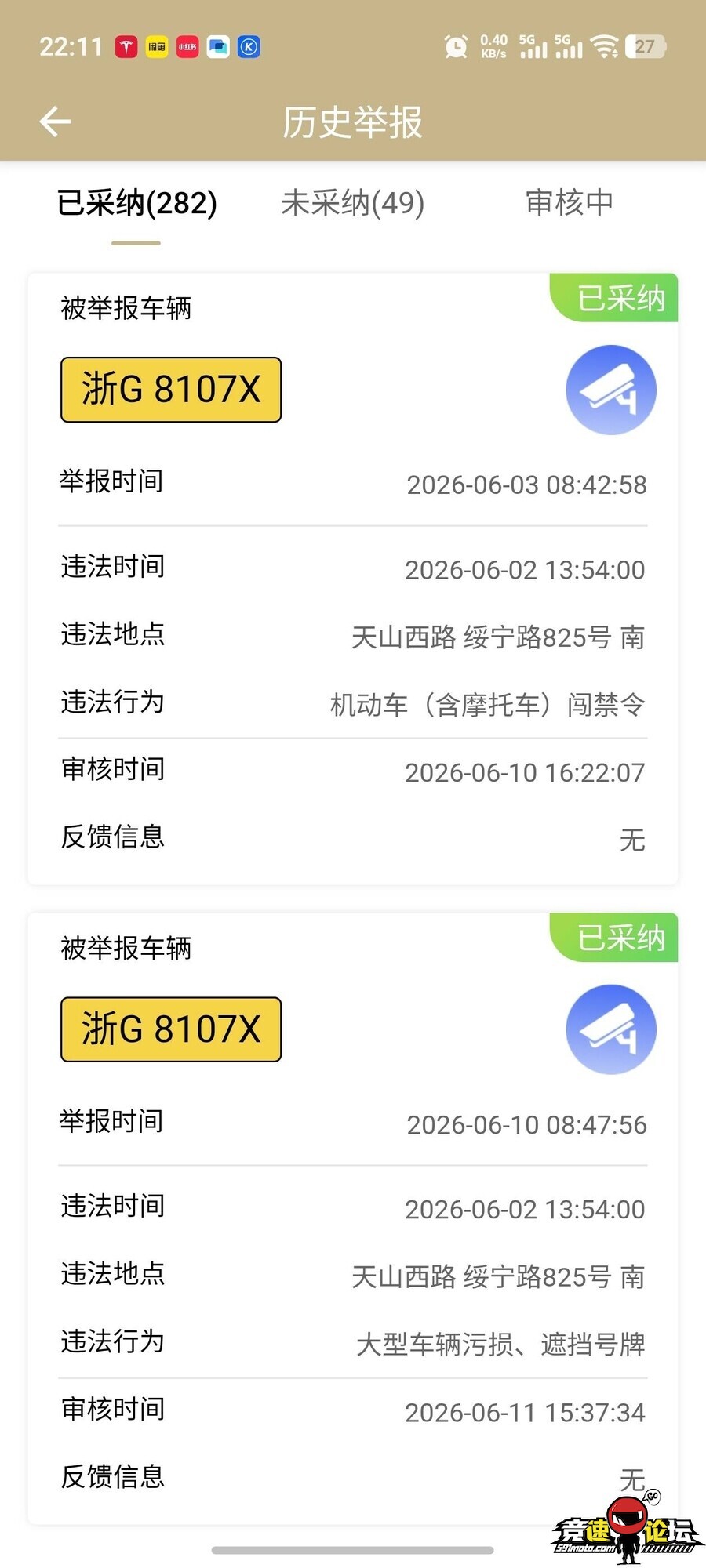Open the report card for 大型车辆污损、遮挡号牌
The width and height of the screenshot is (706, 1568).
353,1218
